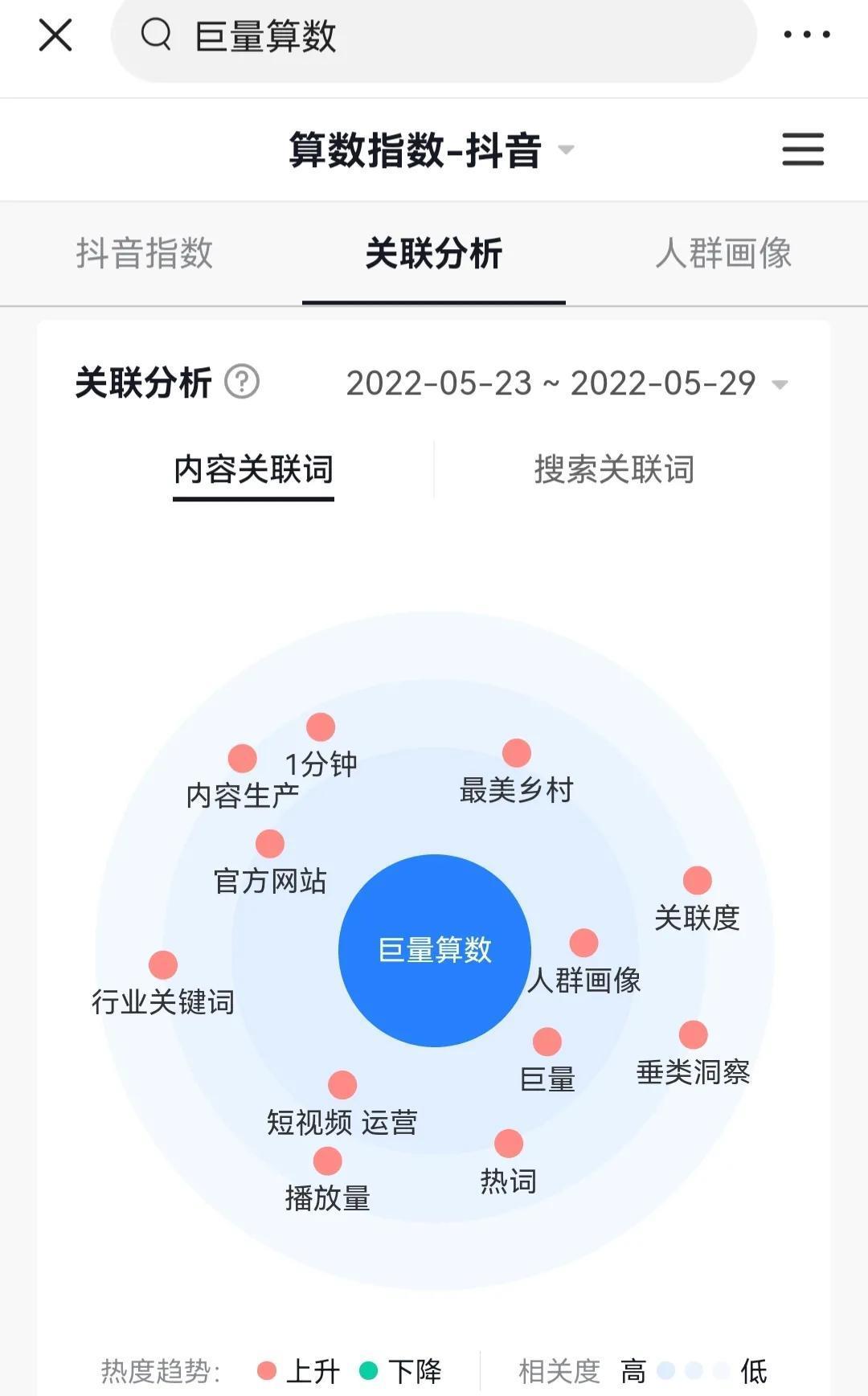The width and height of the screenshot is (868, 1396).
Task: Open the three-dot overflow menu
Action: coord(807,35)
